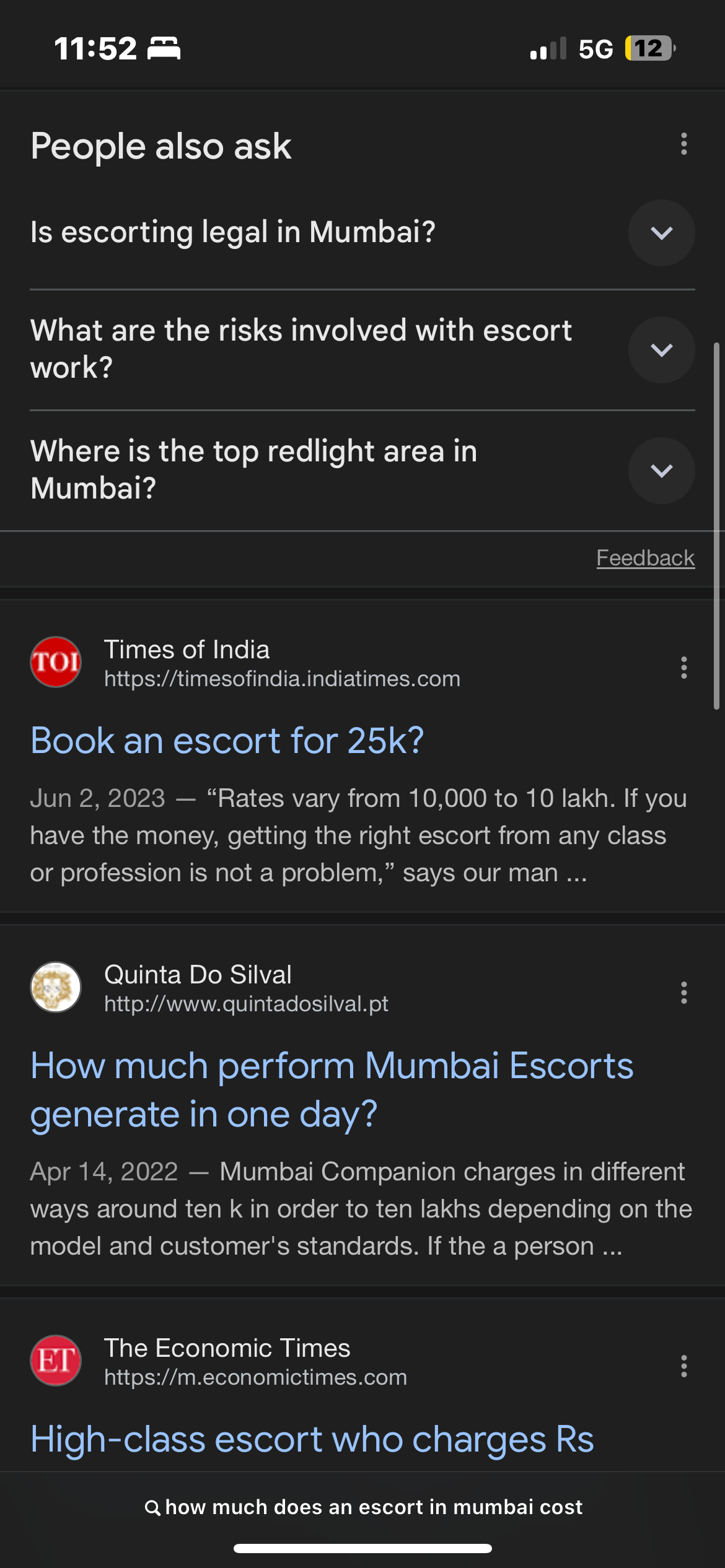
Task: Expand the top redlight area question
Action: 661,471
